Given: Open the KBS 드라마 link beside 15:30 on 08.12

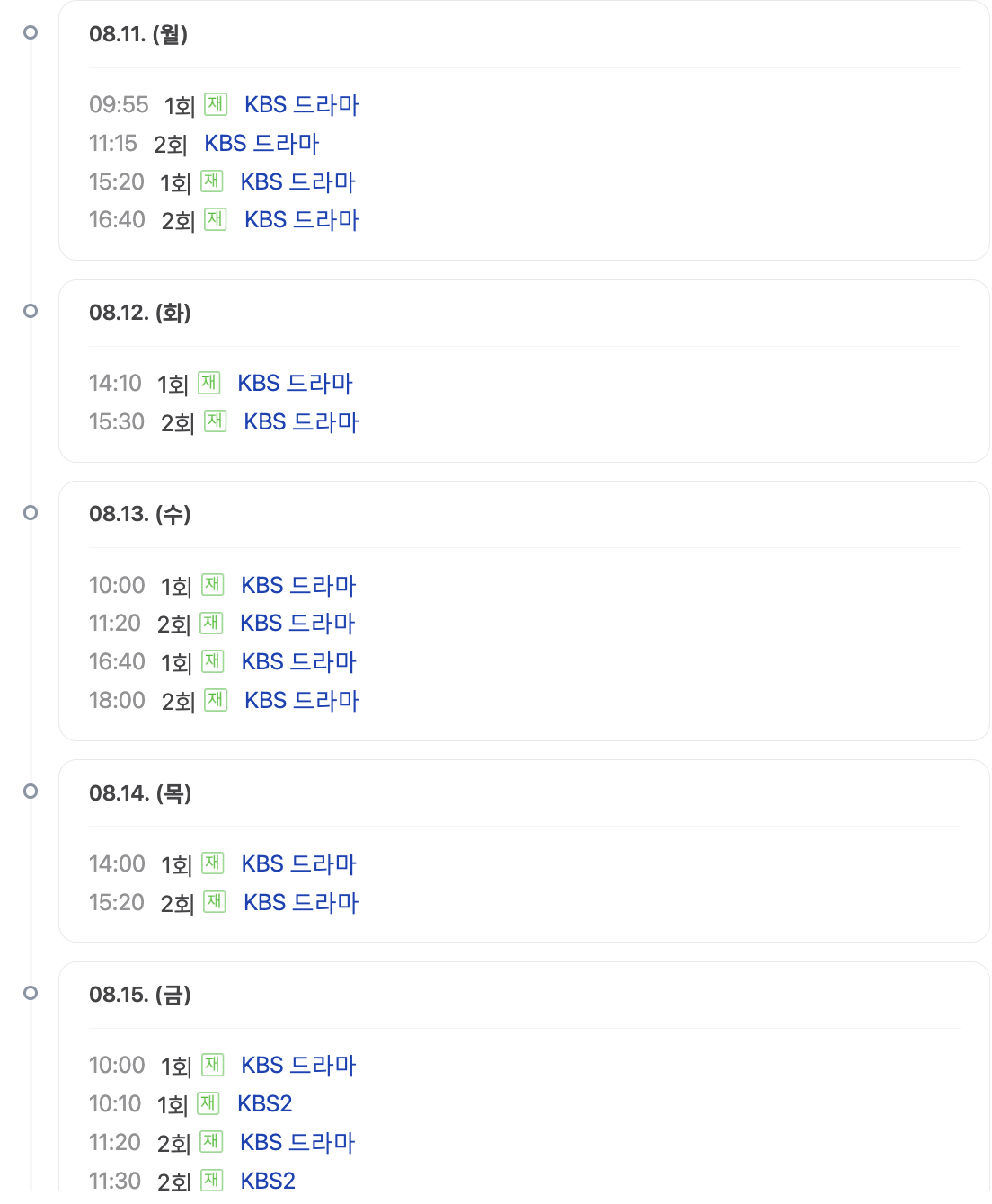Looking at the screenshot, I should coord(301,421).
